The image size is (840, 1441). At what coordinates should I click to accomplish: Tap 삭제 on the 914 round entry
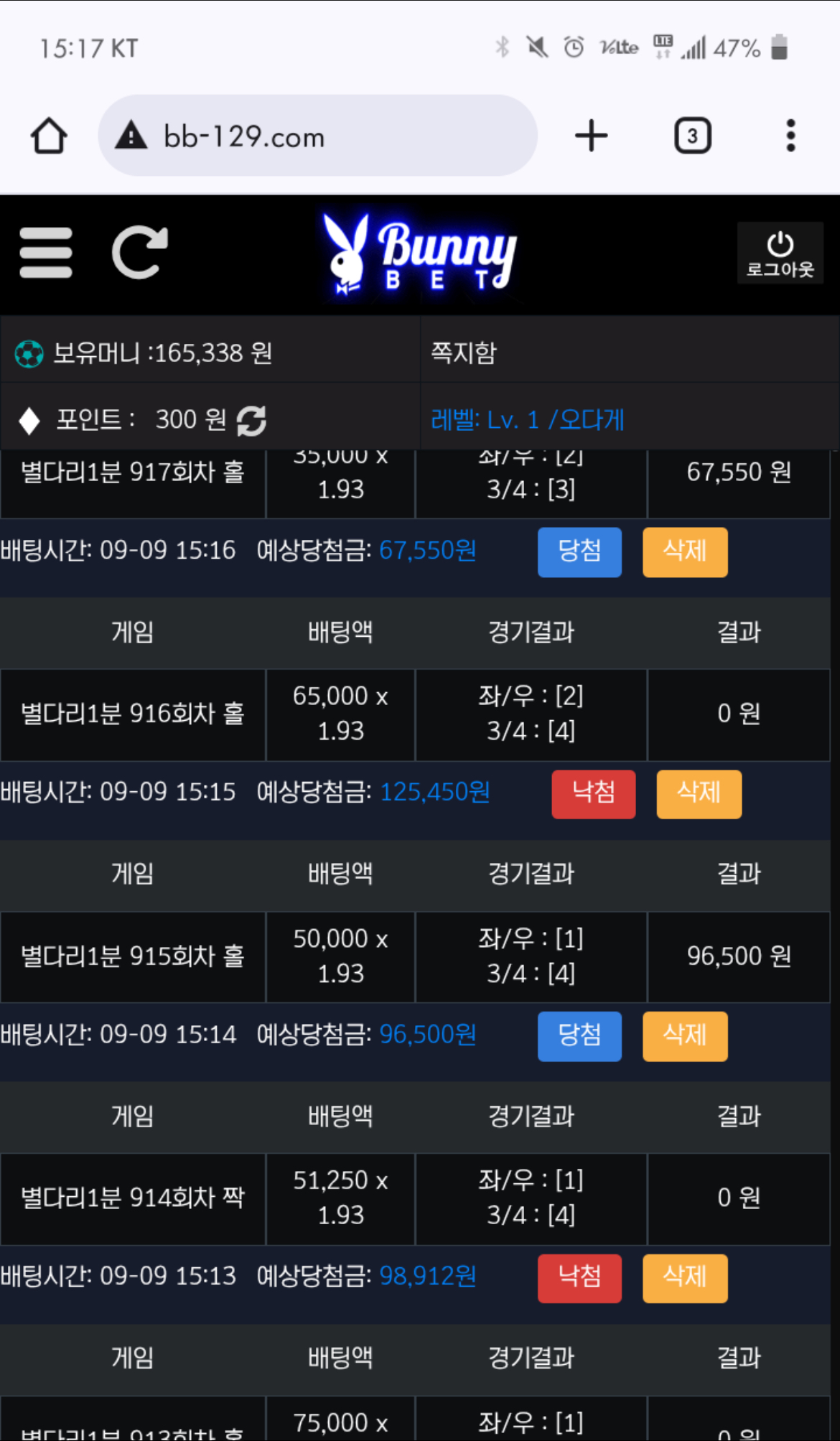[684, 1278]
